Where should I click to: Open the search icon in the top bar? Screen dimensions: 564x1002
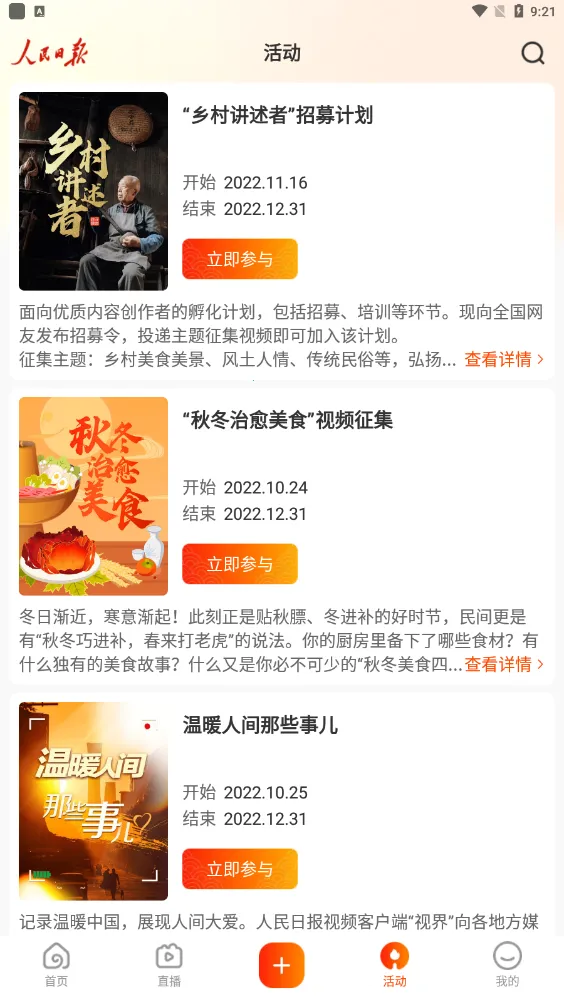(533, 53)
